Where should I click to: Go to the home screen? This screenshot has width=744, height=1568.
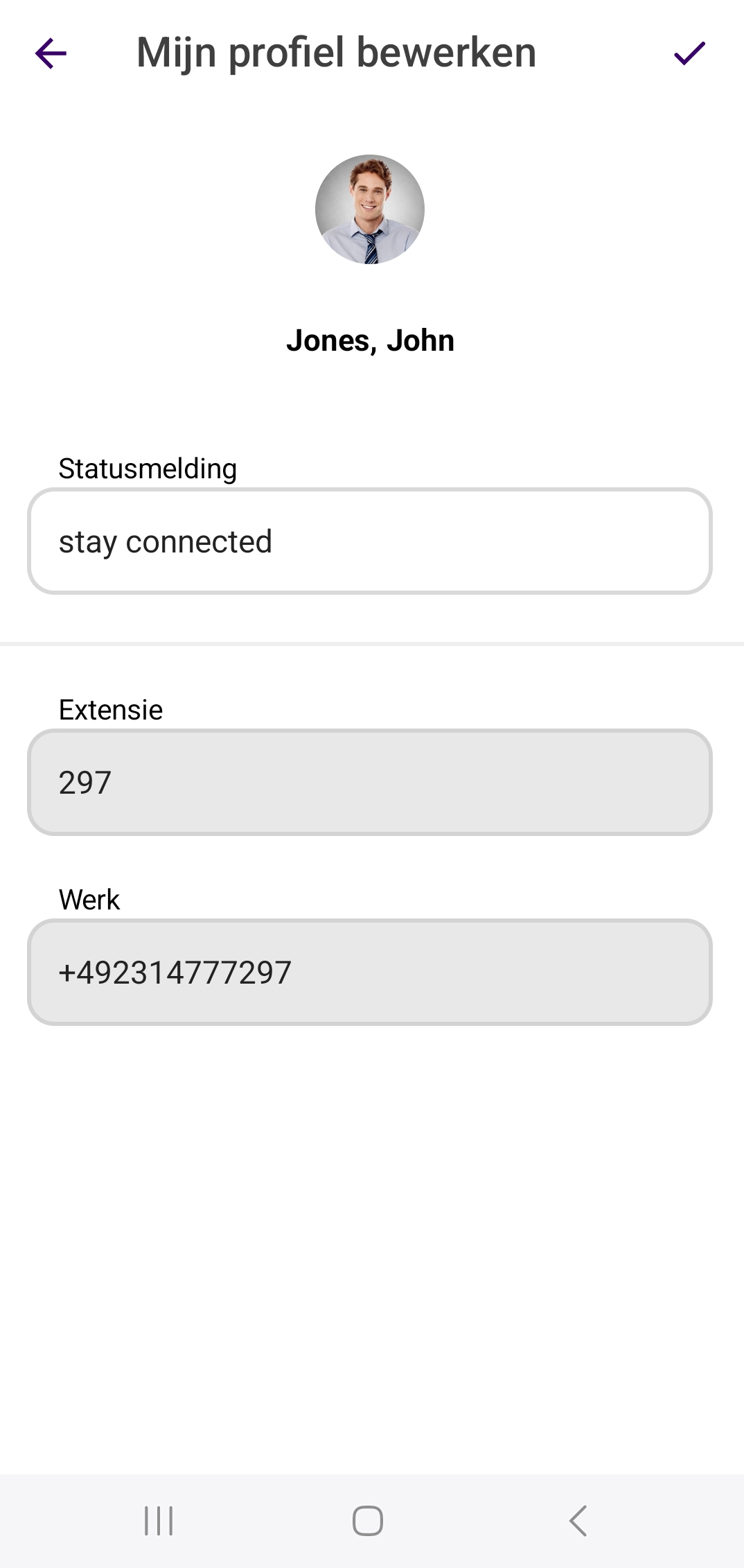point(368,1521)
